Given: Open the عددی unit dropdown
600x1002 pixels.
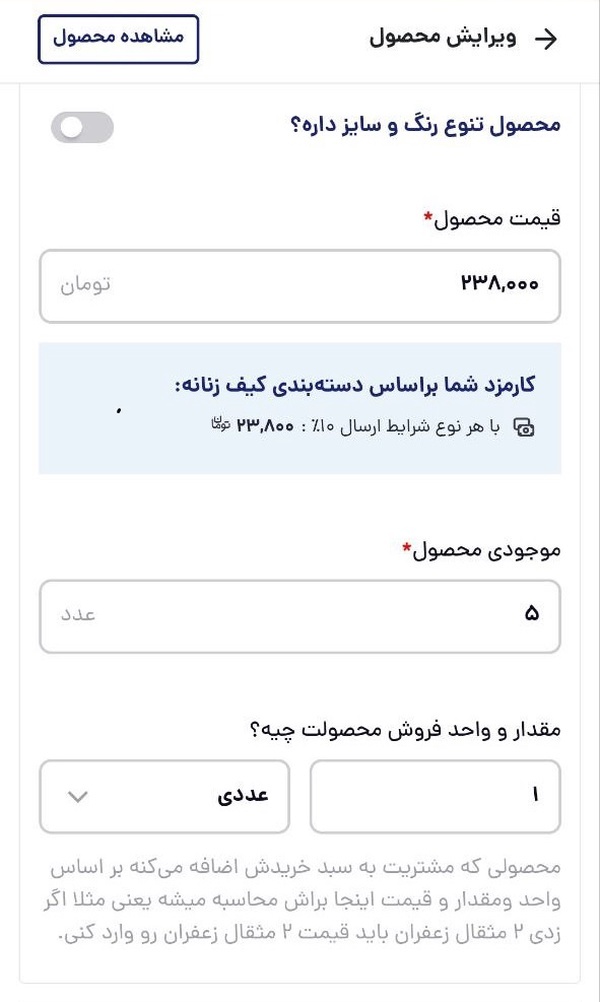Looking at the screenshot, I should (164, 797).
